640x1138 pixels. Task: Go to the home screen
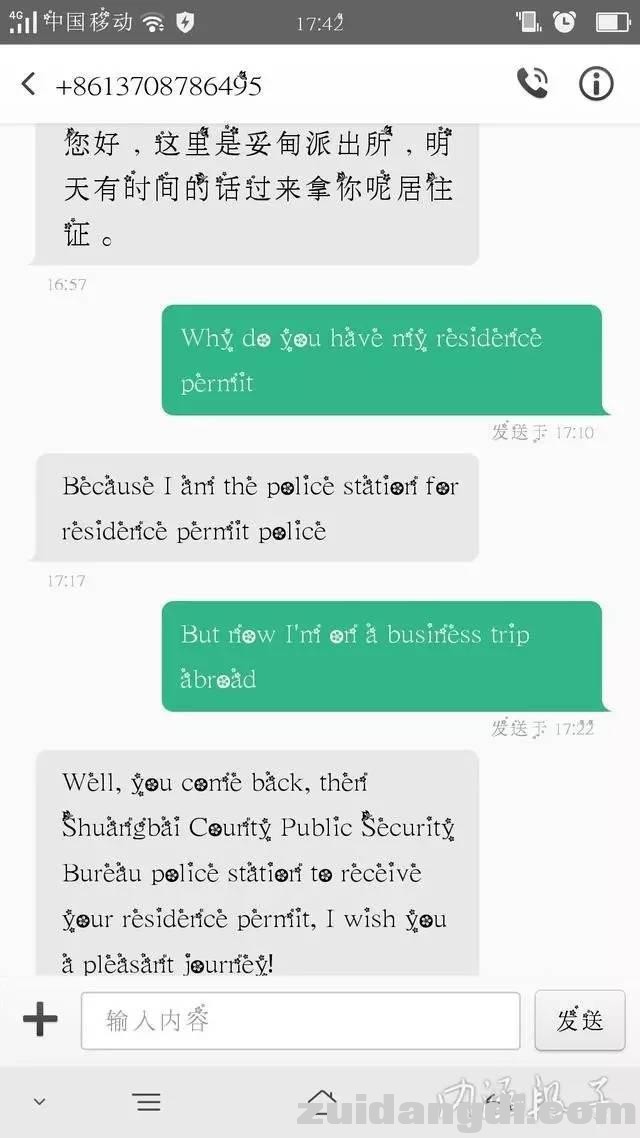(x=322, y=1100)
